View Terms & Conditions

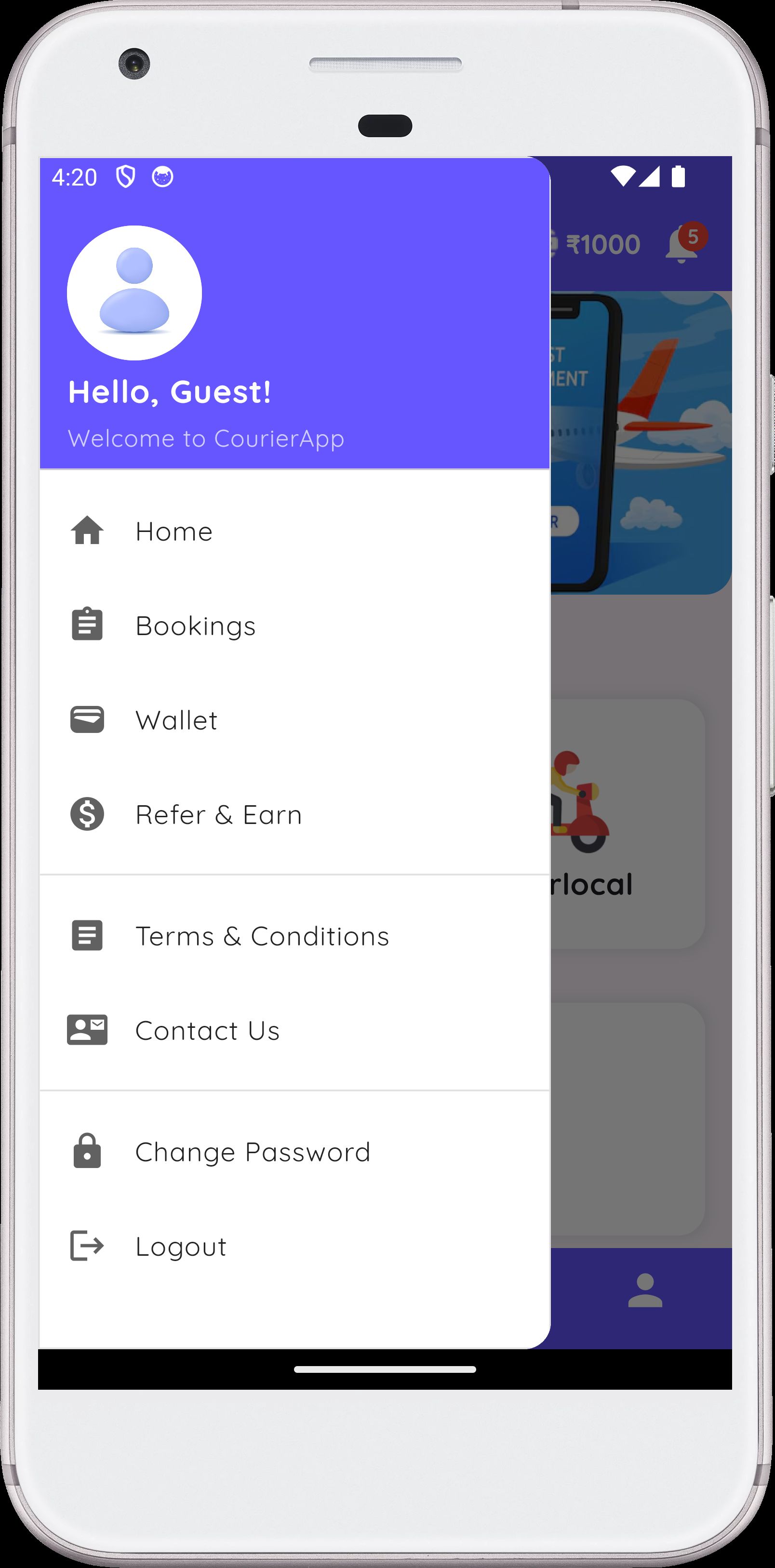(x=262, y=936)
